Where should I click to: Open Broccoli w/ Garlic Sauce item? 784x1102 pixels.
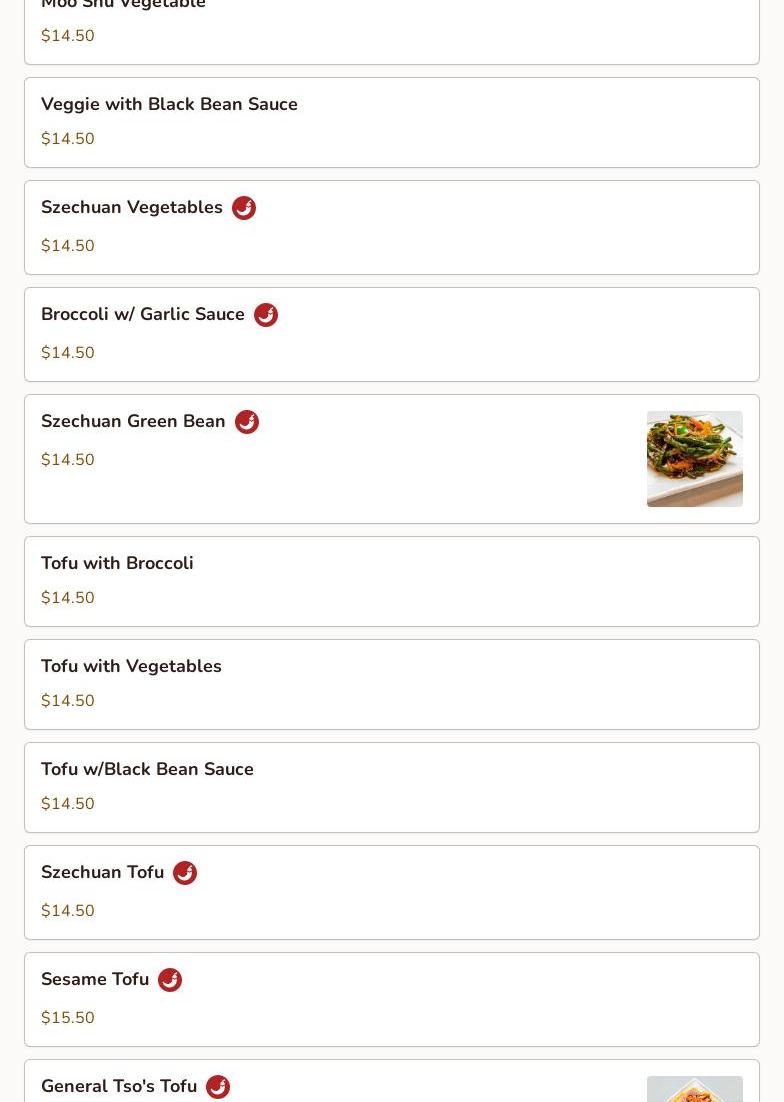click(143, 315)
